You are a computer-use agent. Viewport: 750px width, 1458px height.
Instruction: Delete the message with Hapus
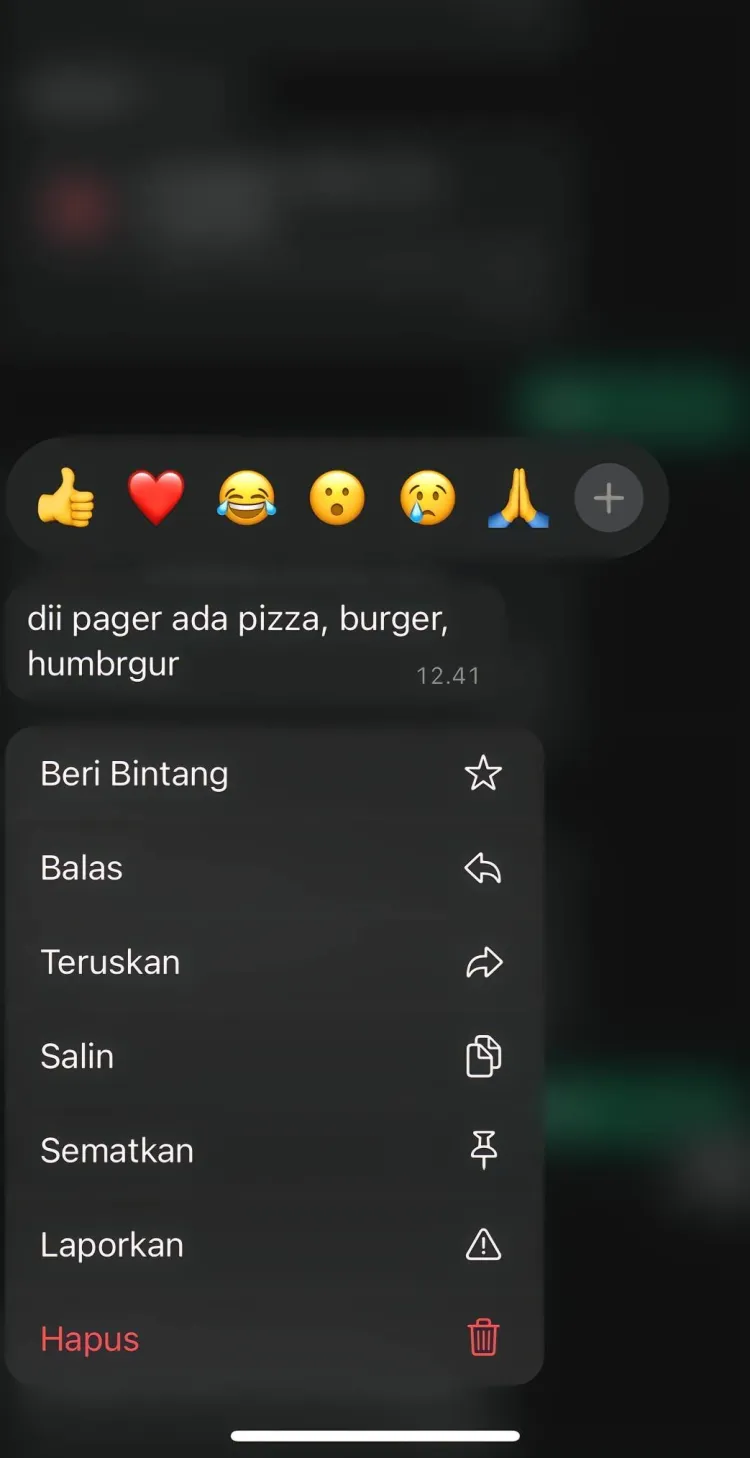(x=274, y=1339)
